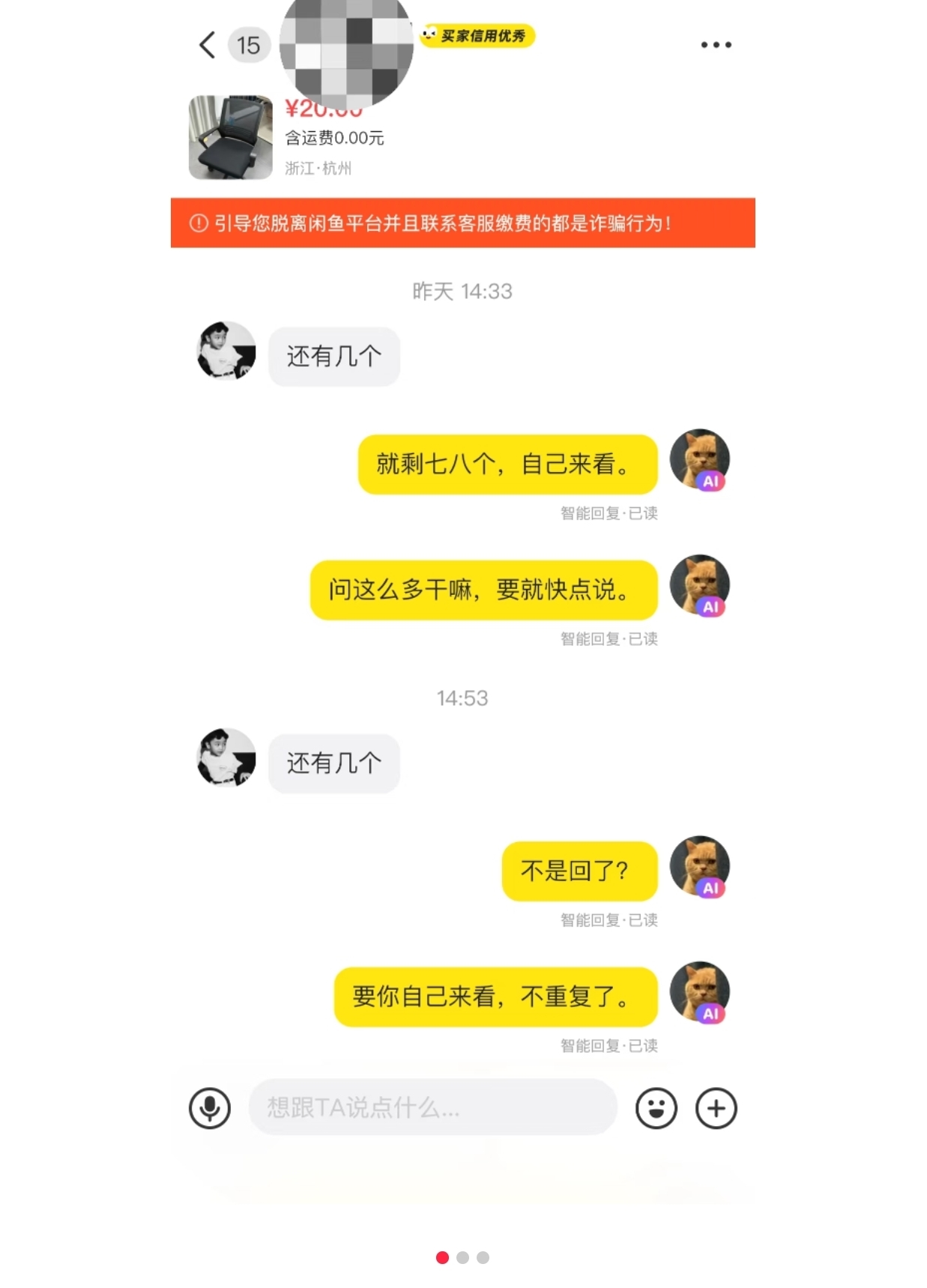Open the plus attachments menu
The image size is (927, 1288).
point(716,1108)
